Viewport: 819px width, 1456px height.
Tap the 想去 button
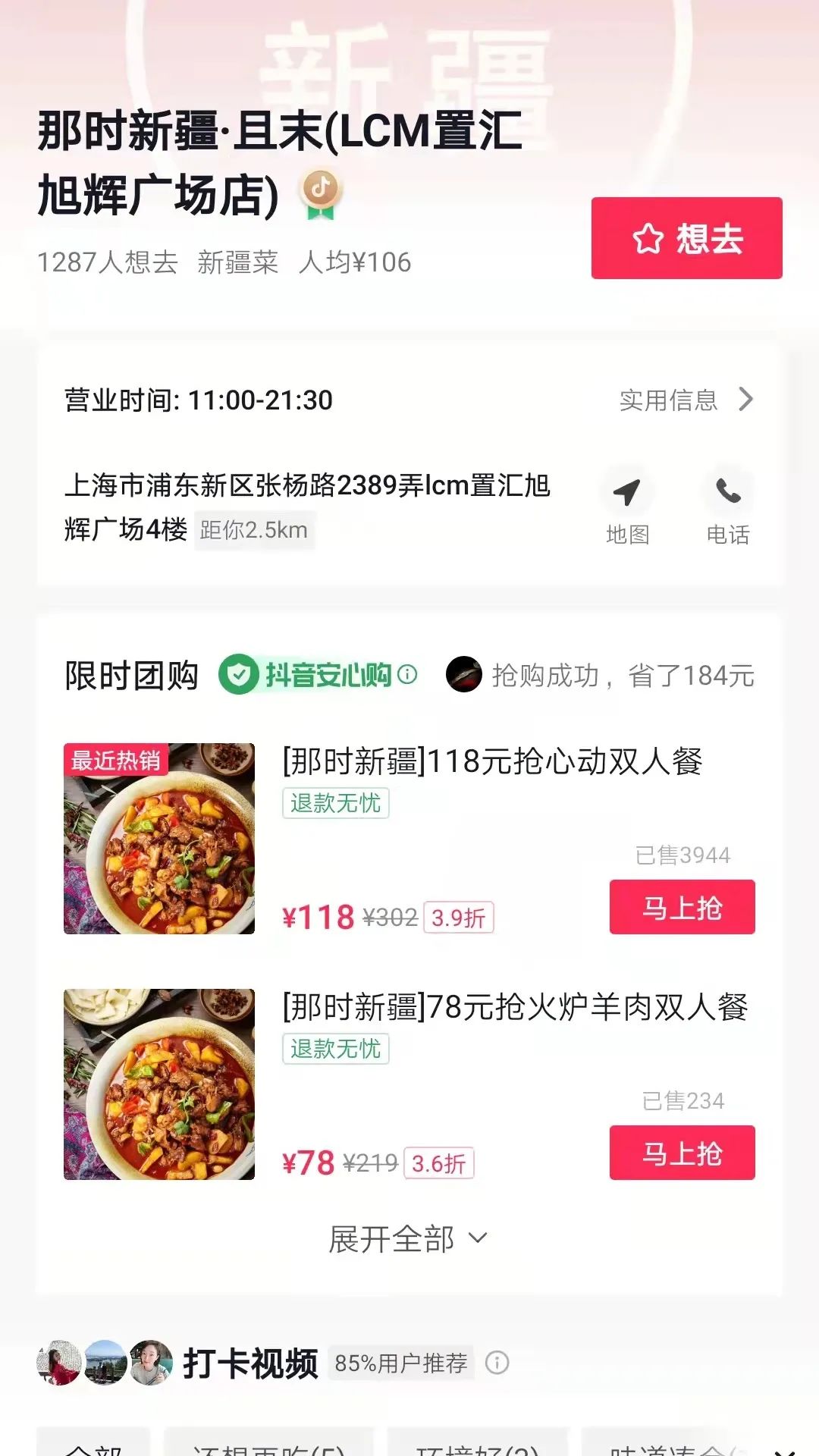pyautogui.click(x=685, y=238)
